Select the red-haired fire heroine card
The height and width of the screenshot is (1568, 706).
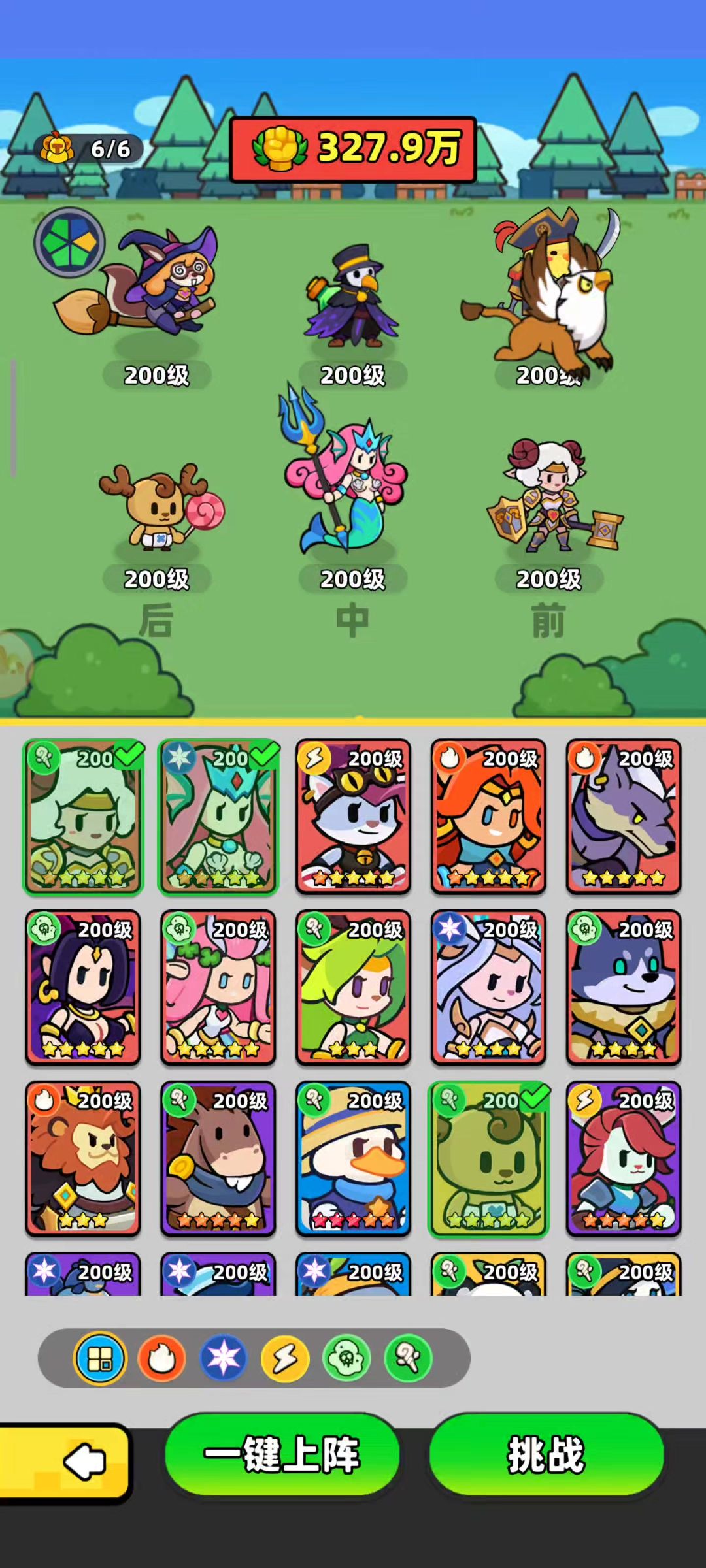click(488, 817)
